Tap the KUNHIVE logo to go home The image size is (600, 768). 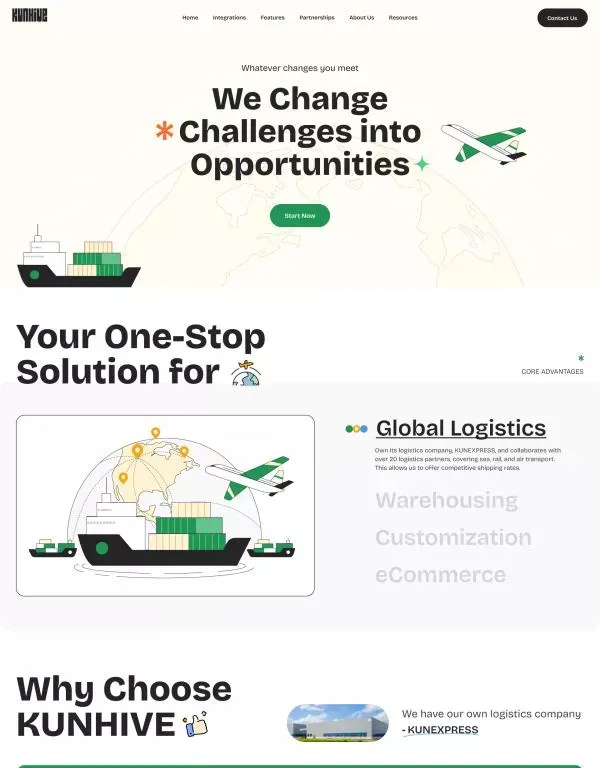30,17
